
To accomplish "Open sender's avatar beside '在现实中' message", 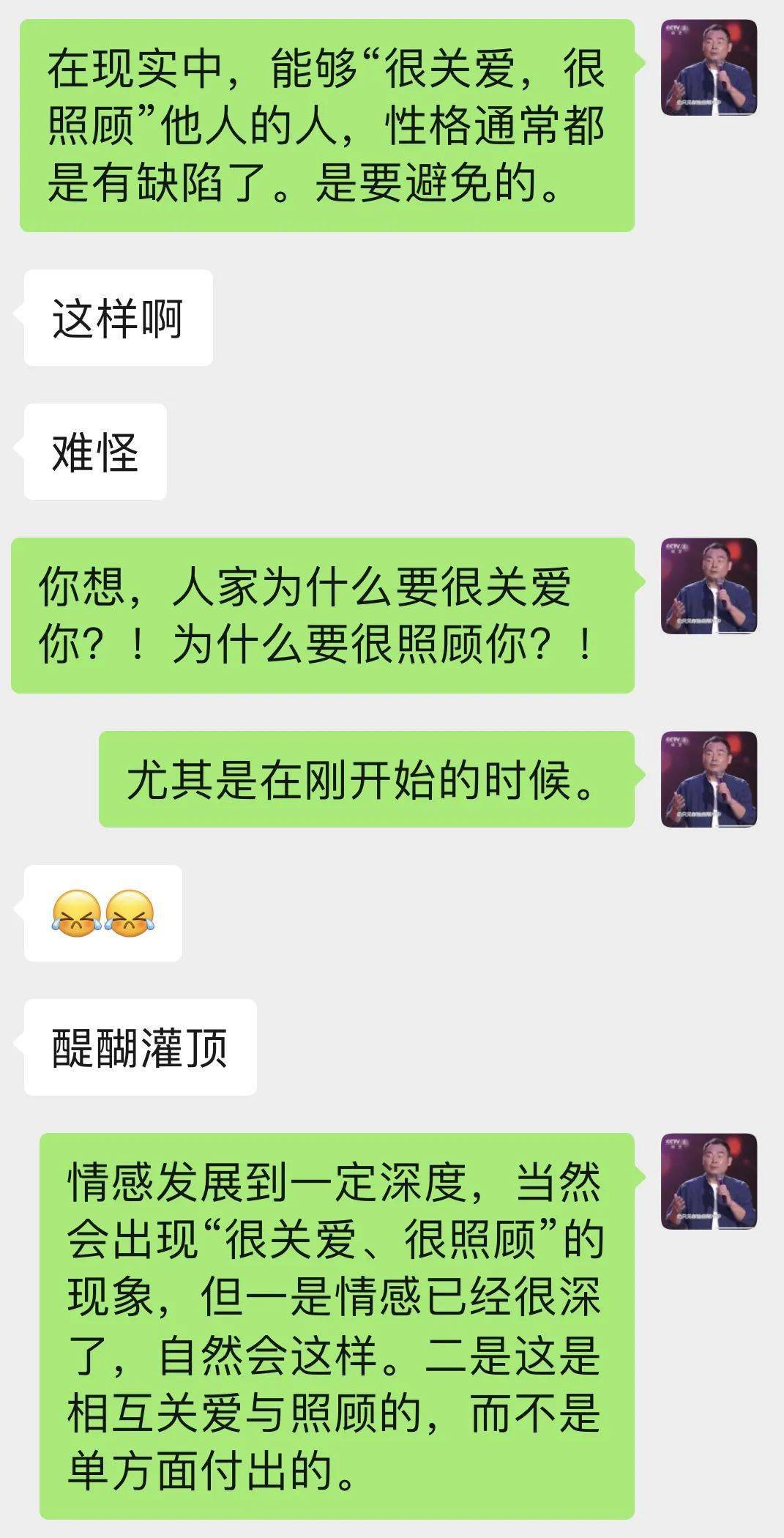I will [709, 68].
